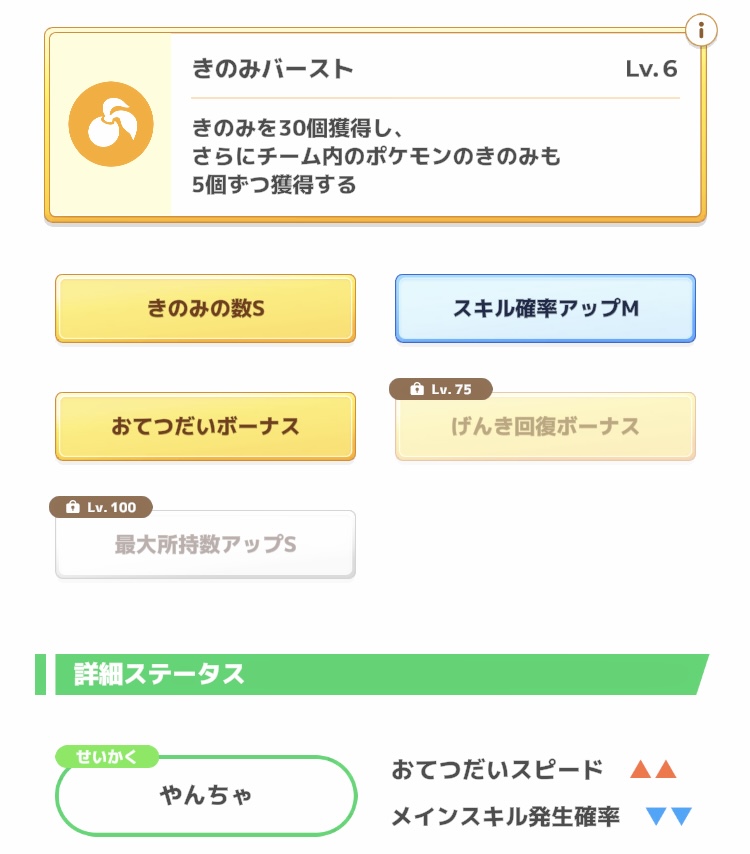This screenshot has height=854, width=750.
Task: Tap the locked 最大所持数アップS skill
Action: 205,545
